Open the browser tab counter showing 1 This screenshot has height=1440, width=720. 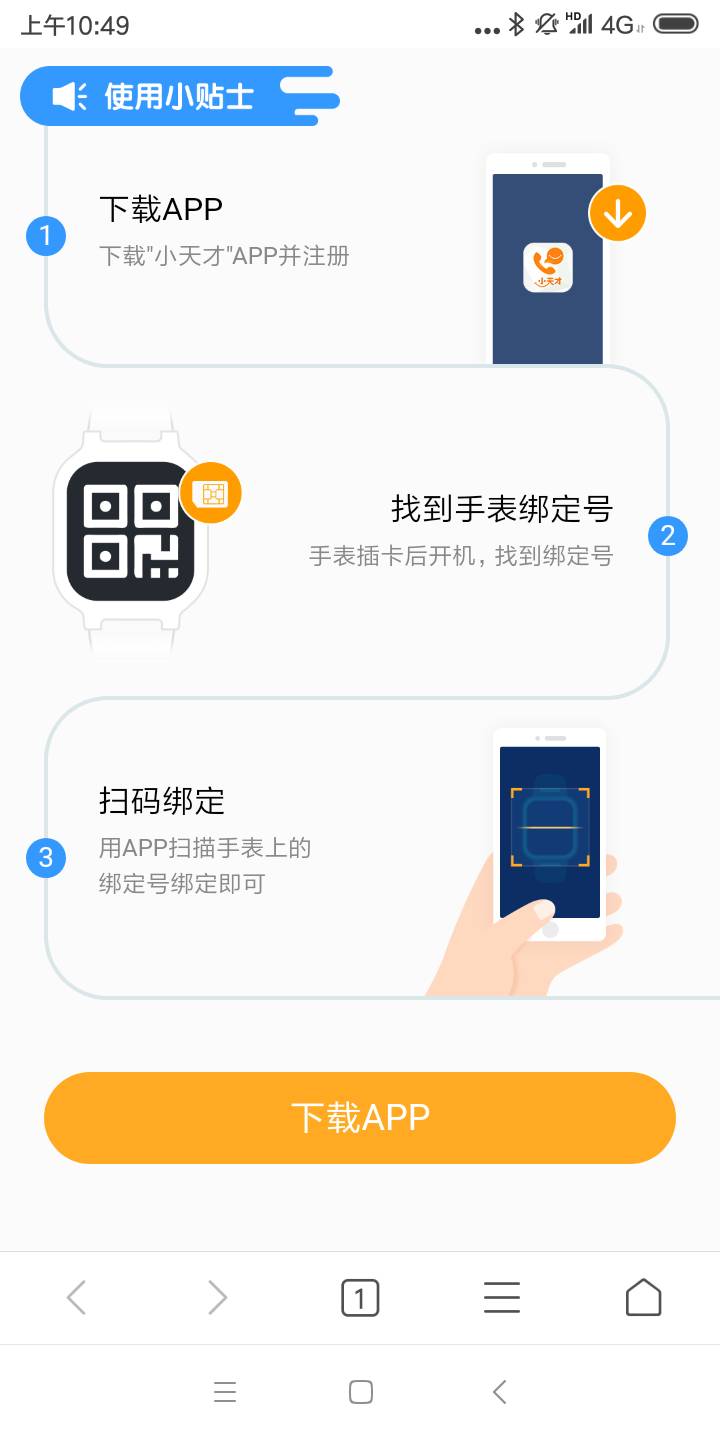[360, 1297]
